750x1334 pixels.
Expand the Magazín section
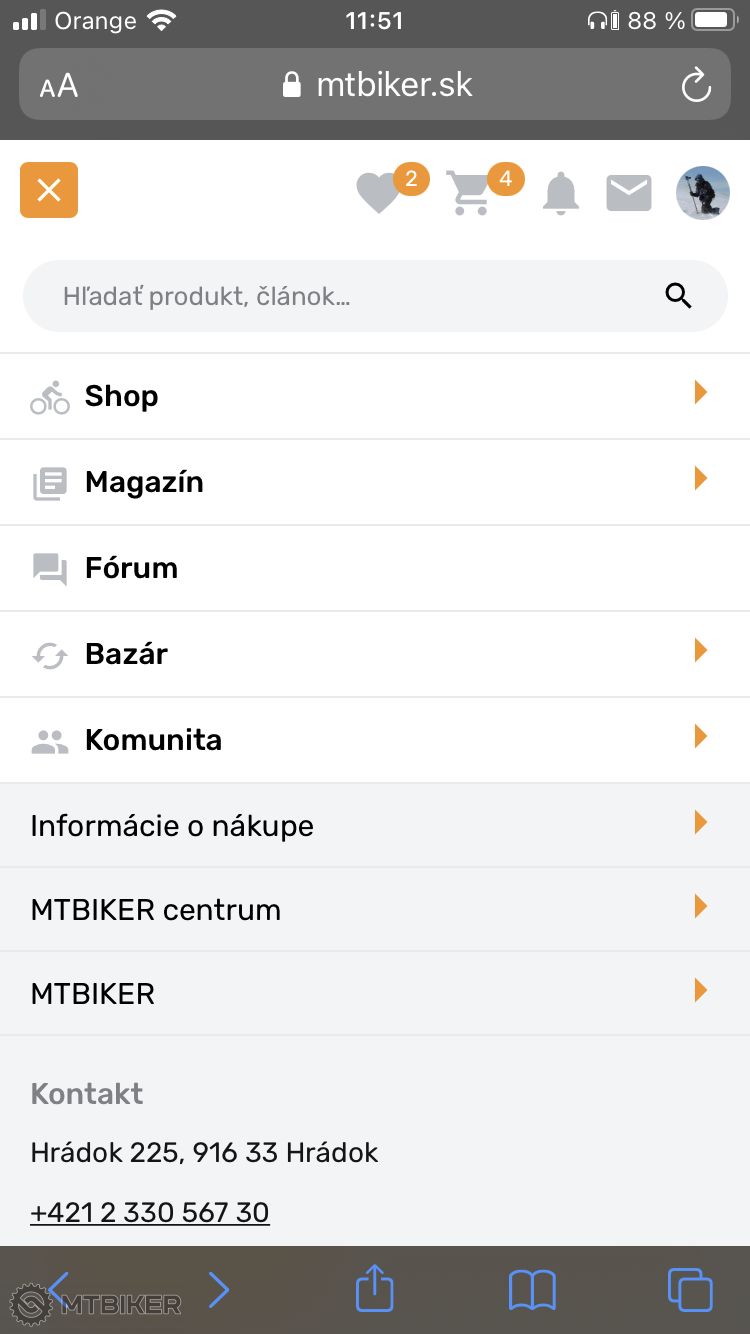pos(375,482)
